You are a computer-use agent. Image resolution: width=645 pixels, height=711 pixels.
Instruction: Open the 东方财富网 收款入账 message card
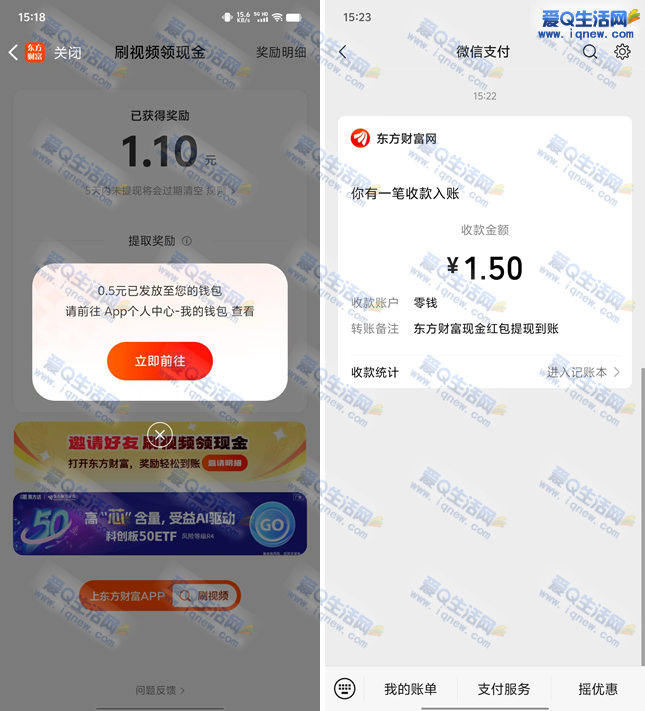pyautogui.click(x=484, y=250)
